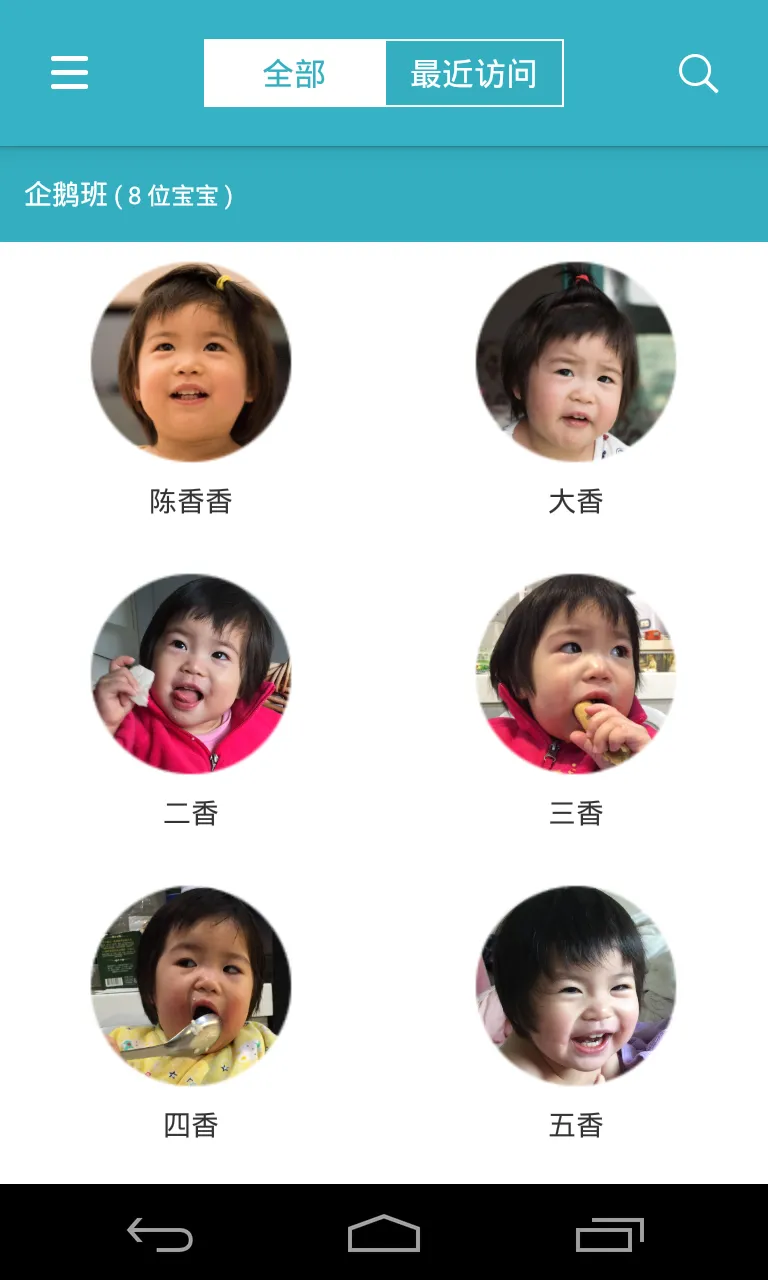Tap the 三香 avatar
Image resolution: width=768 pixels, height=1280 pixels.
(576, 674)
